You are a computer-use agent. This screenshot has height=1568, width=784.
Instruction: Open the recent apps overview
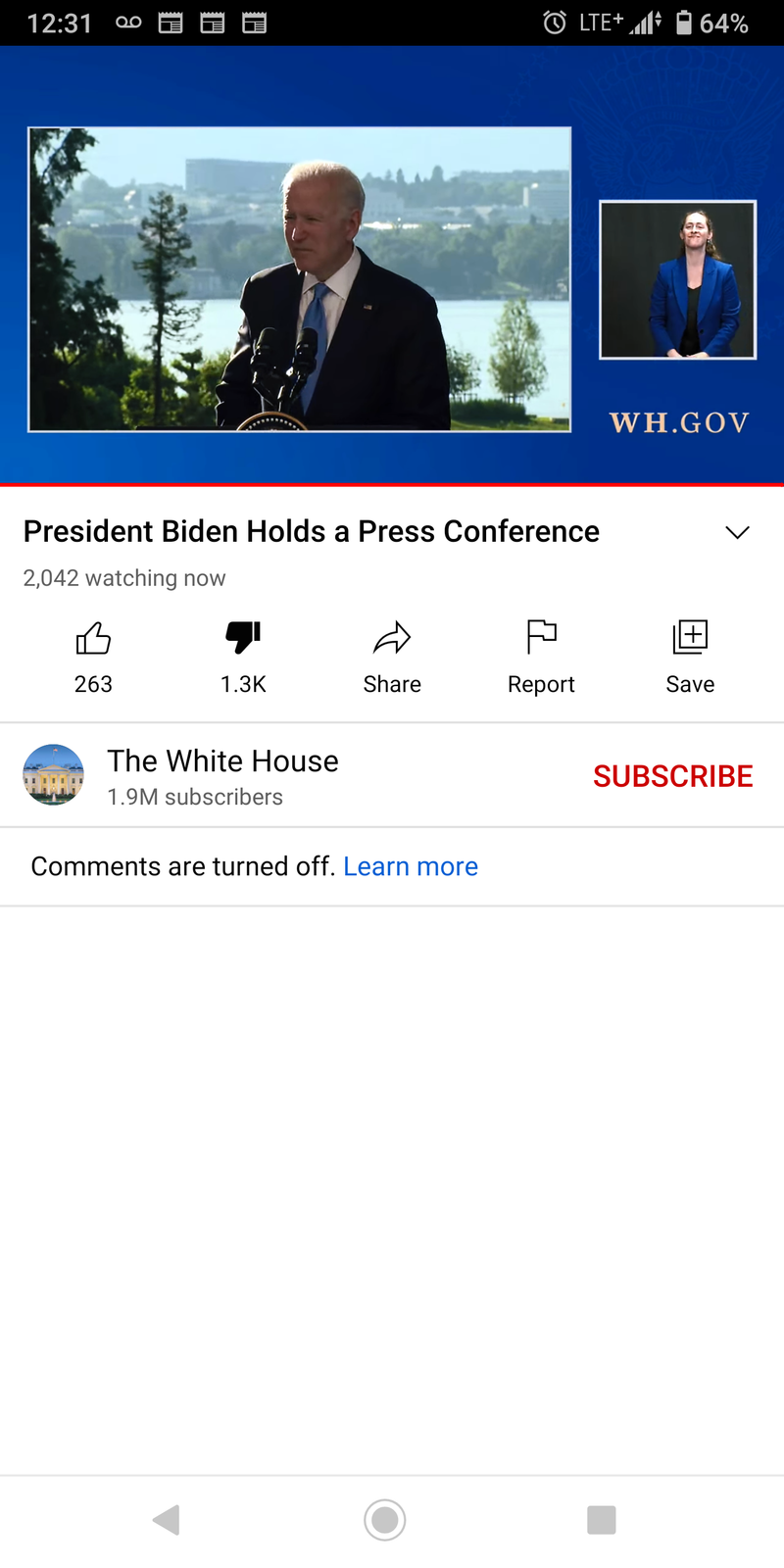(x=602, y=1520)
